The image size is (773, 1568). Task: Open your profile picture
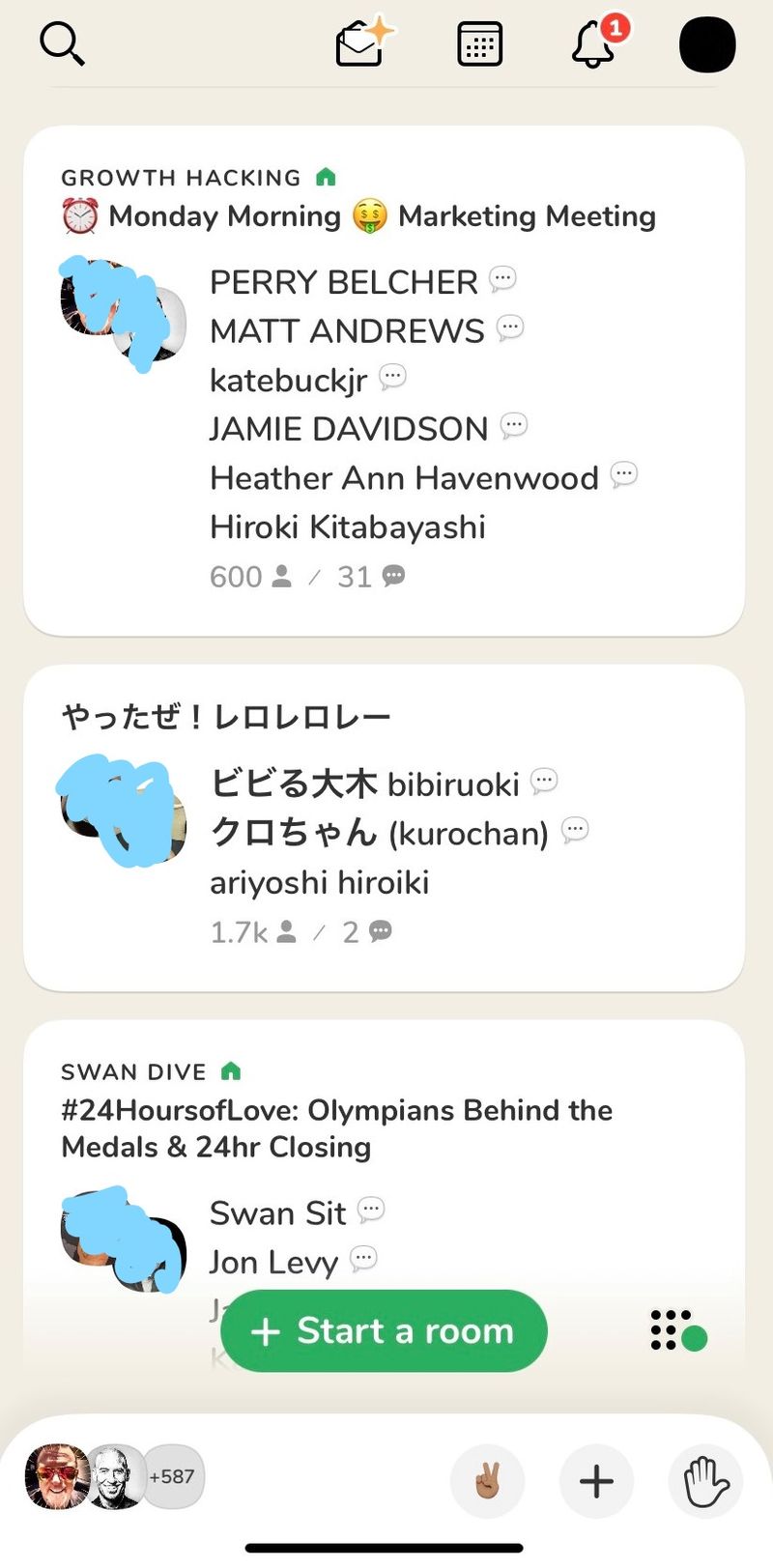[707, 44]
